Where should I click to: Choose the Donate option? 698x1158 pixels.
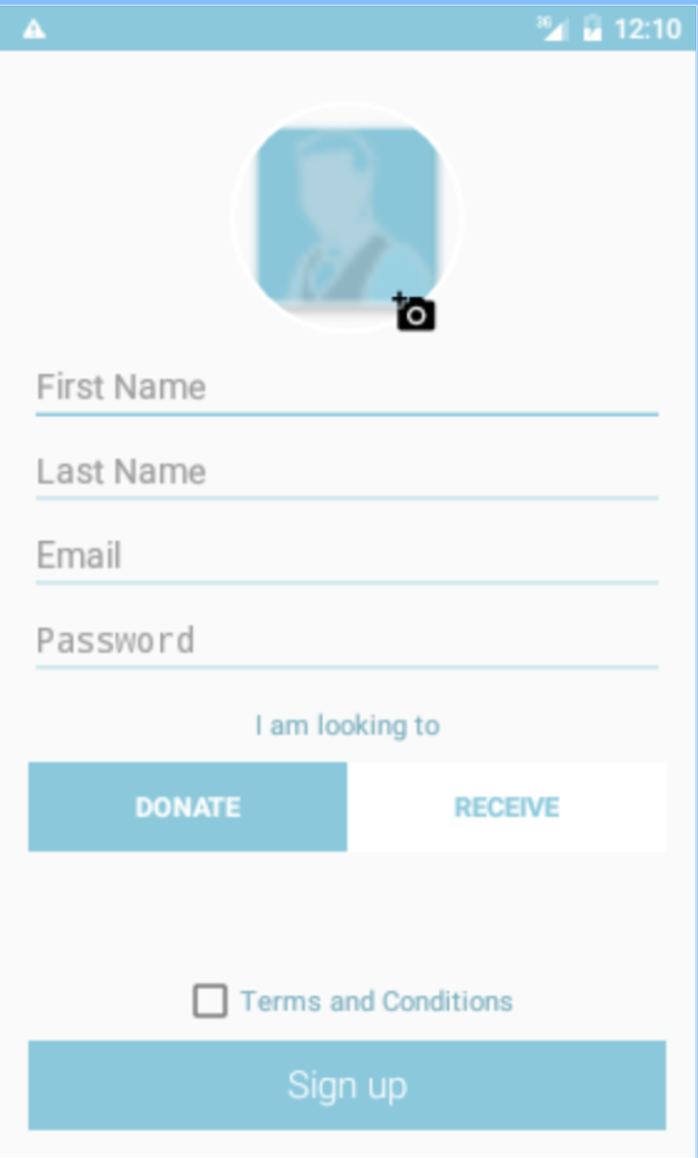click(x=188, y=807)
